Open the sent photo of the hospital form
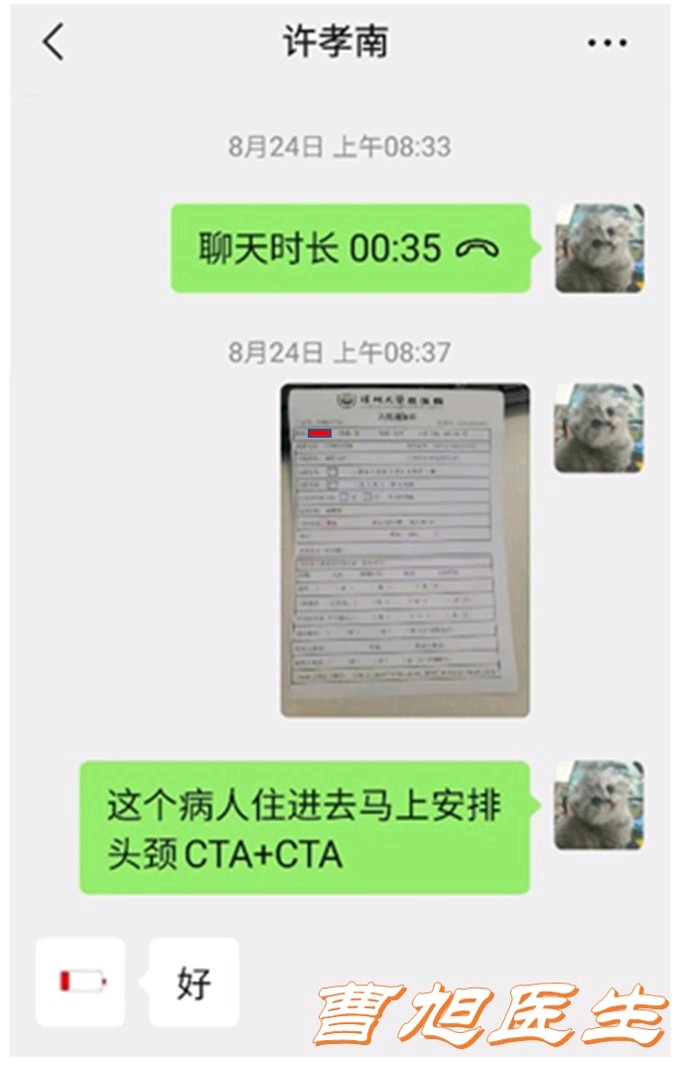This screenshot has width=680, height=1078. click(x=405, y=550)
